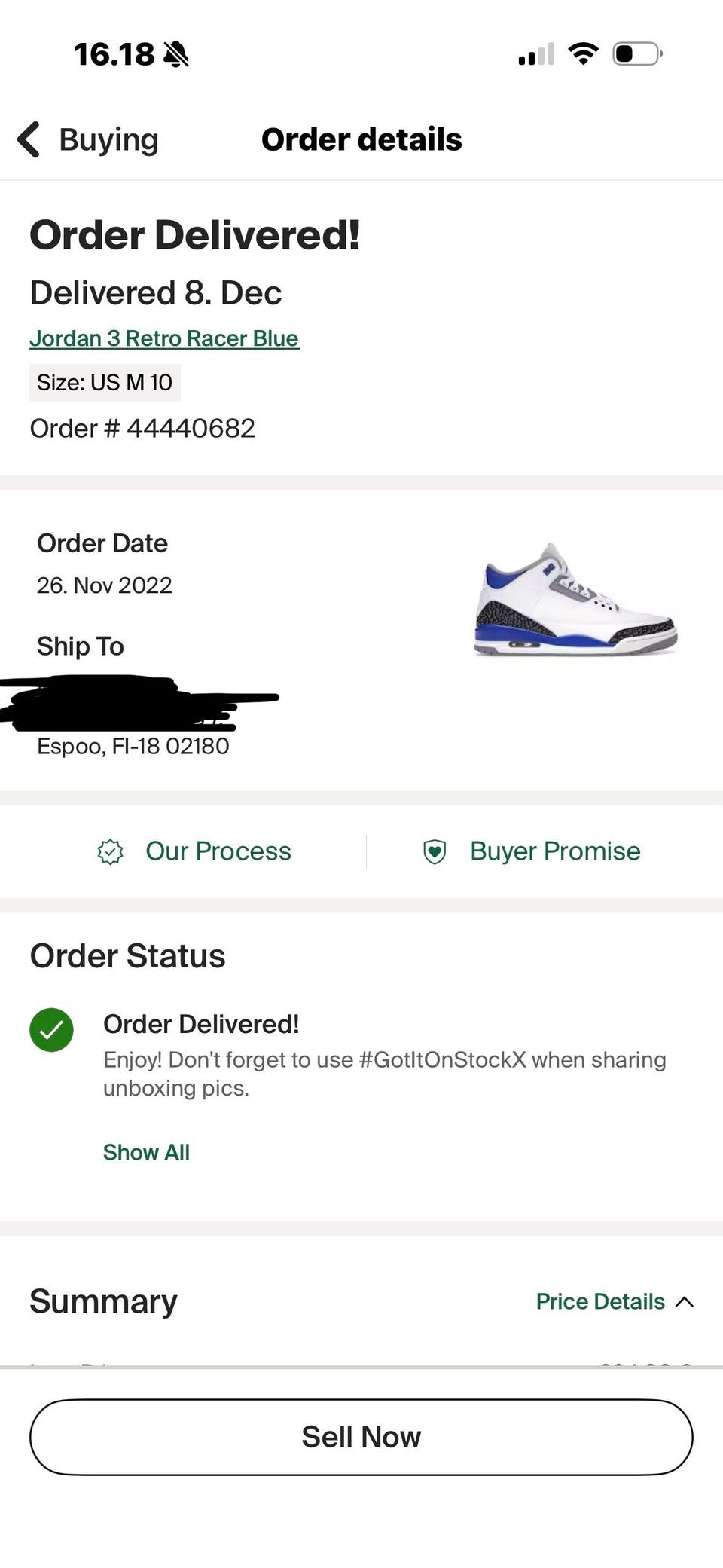Open the Buyer Promise details
Image resolution: width=723 pixels, height=1568 pixels.
(532, 851)
